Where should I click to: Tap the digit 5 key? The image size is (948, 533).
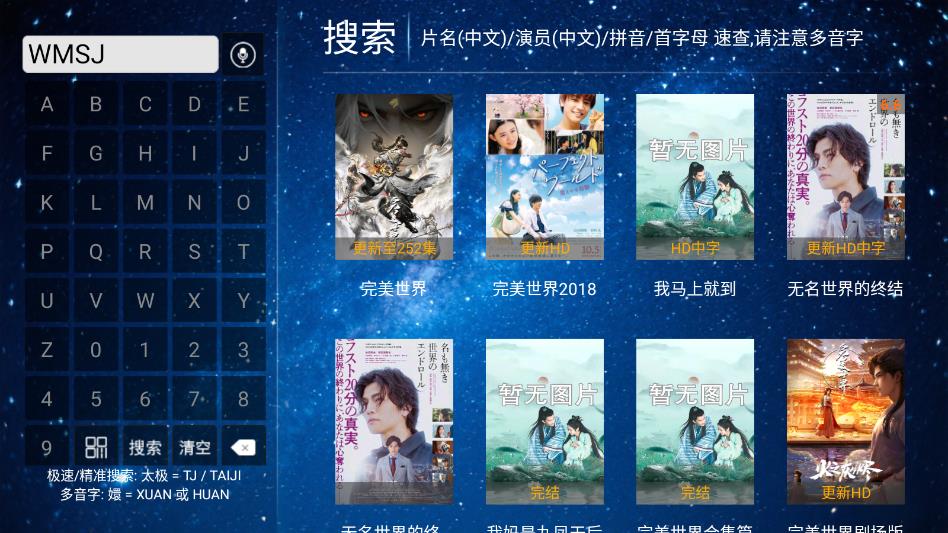(x=96, y=398)
